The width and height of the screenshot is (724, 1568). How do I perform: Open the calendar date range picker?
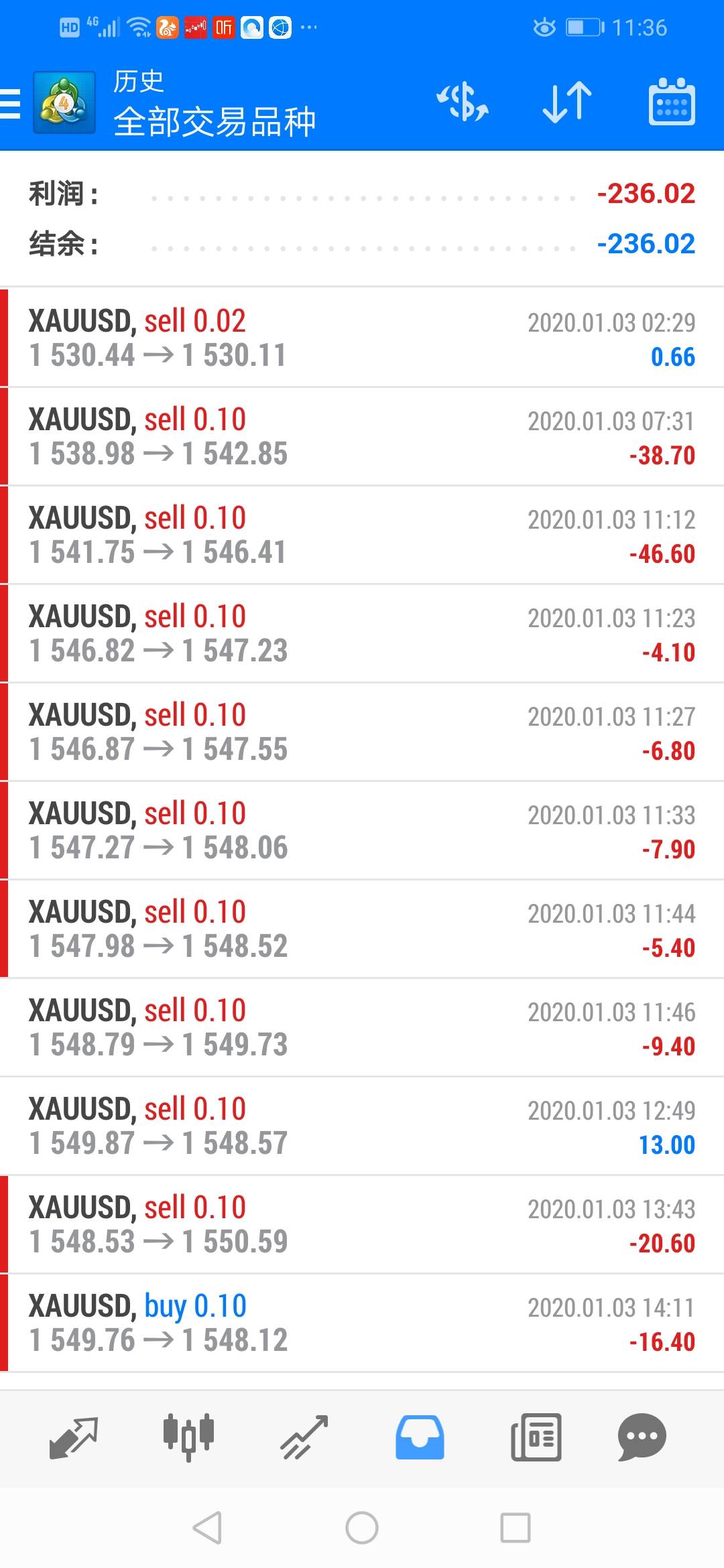pyautogui.click(x=671, y=103)
